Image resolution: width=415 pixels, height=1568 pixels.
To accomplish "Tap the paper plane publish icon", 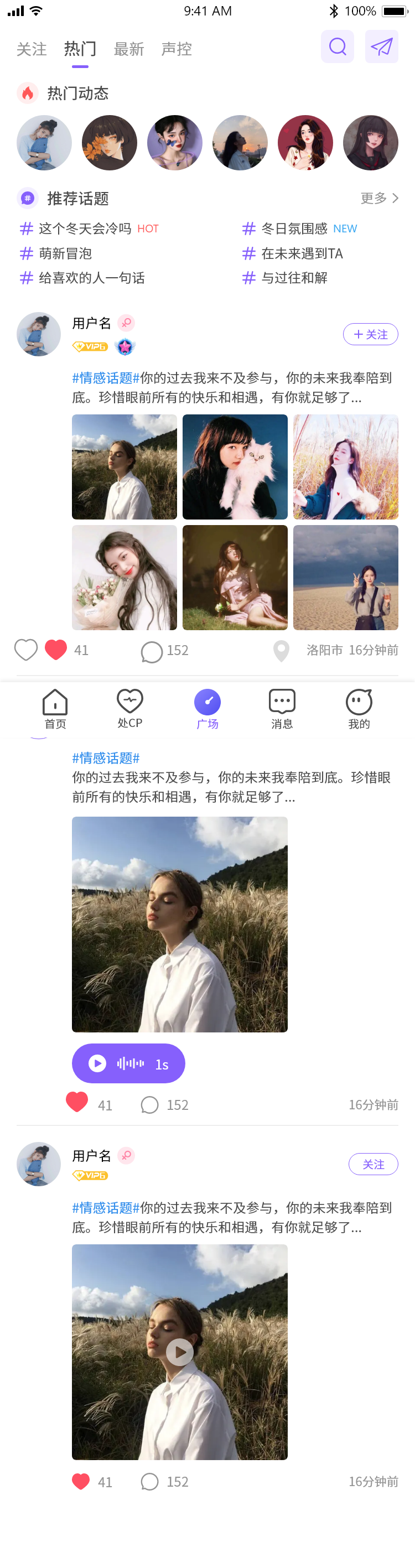I will [382, 47].
